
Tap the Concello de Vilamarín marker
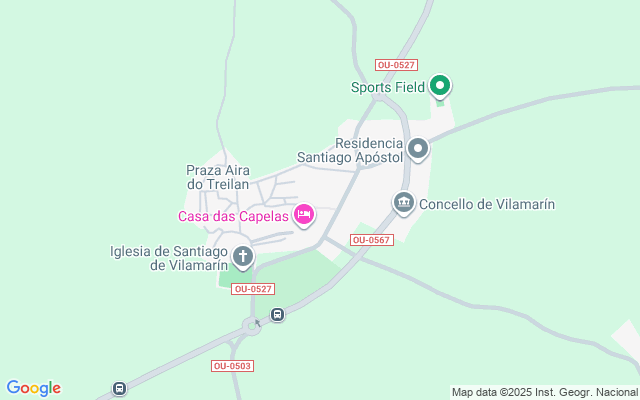(x=404, y=204)
